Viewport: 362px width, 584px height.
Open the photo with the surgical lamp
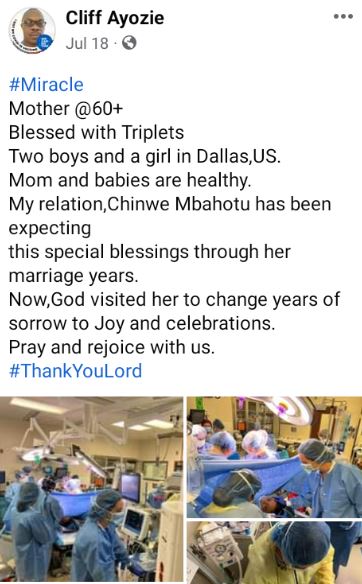[x=274, y=457]
